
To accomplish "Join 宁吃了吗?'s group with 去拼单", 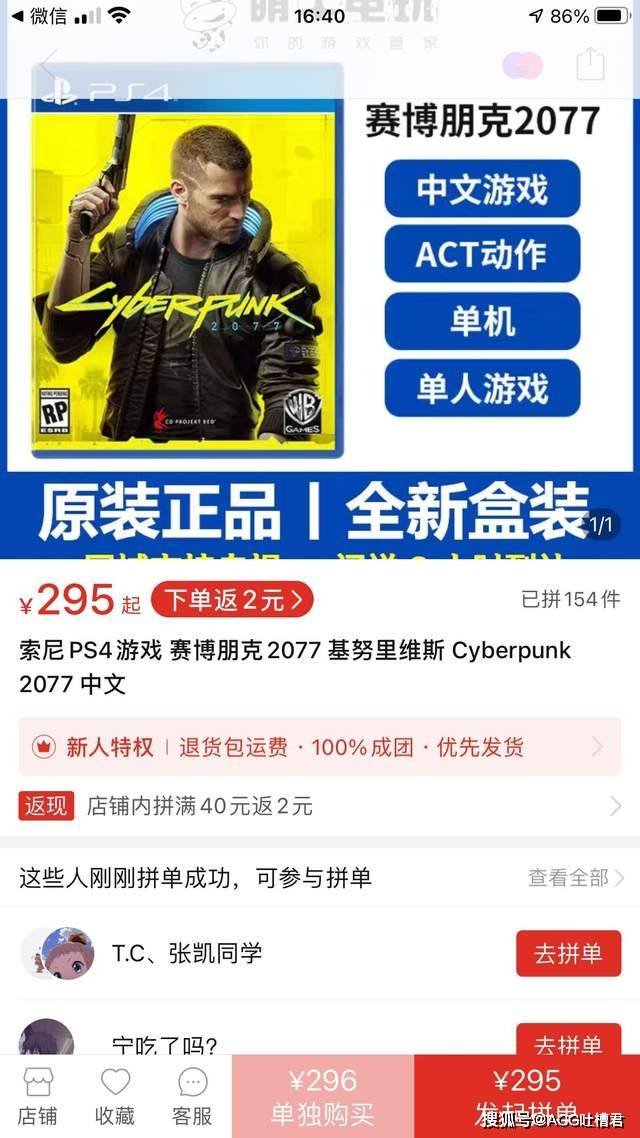I will coord(567,1042).
